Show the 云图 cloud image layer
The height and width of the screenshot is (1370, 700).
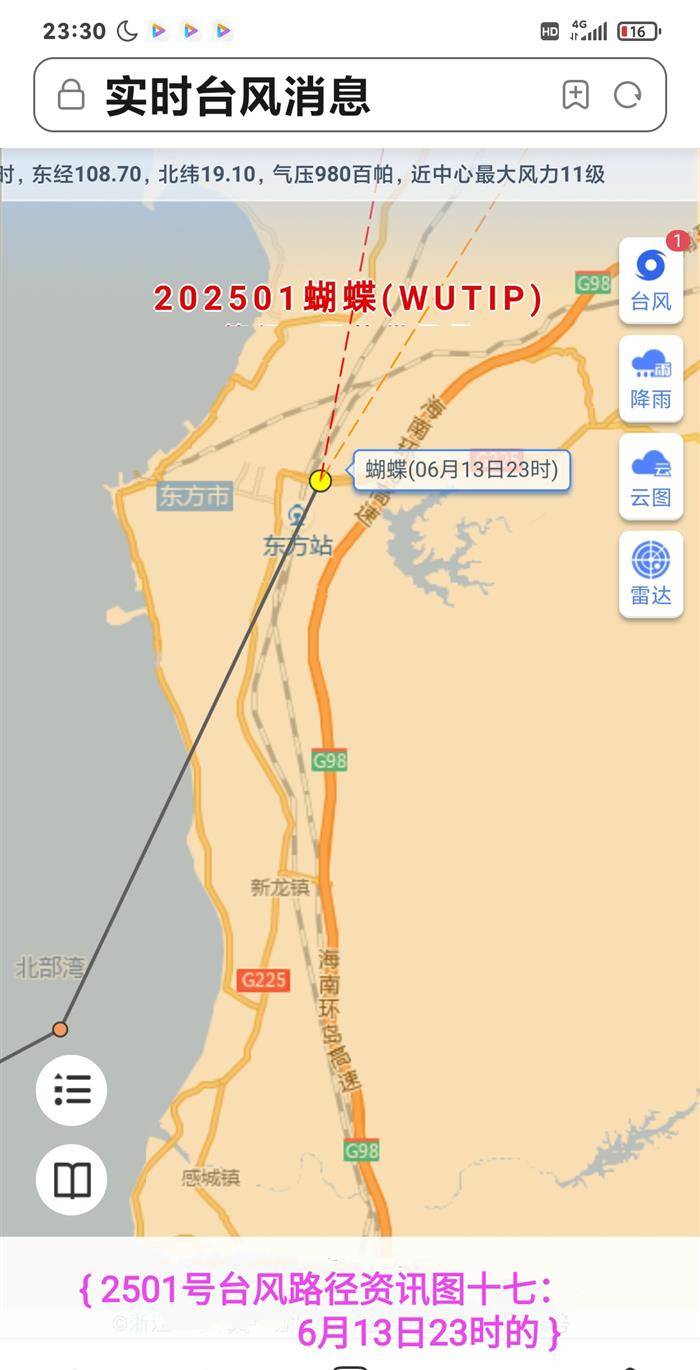(x=651, y=477)
